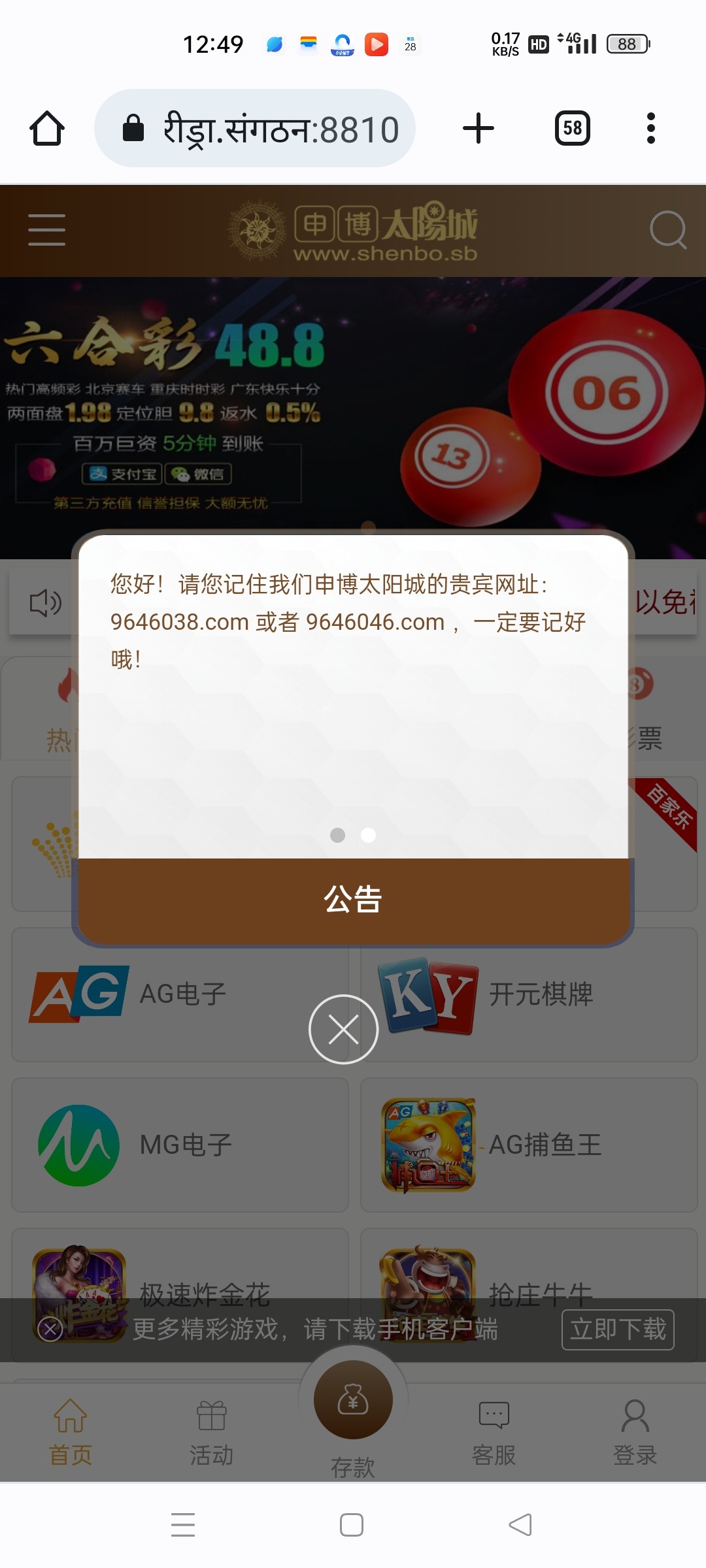Tap 立即下载 to download the client
Screen dimensions: 706x1568
[618, 1330]
